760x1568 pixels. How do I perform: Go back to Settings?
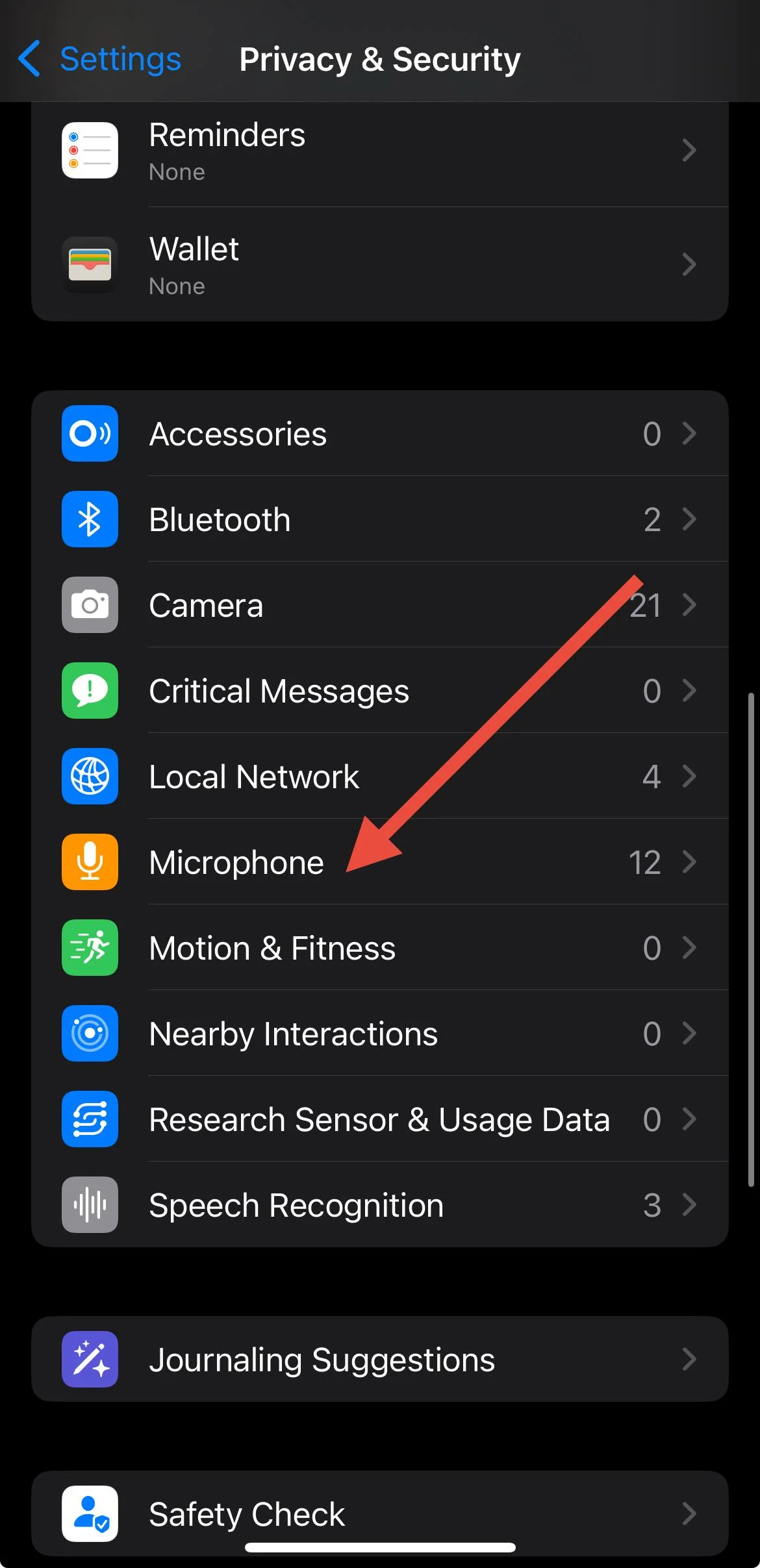click(x=101, y=59)
